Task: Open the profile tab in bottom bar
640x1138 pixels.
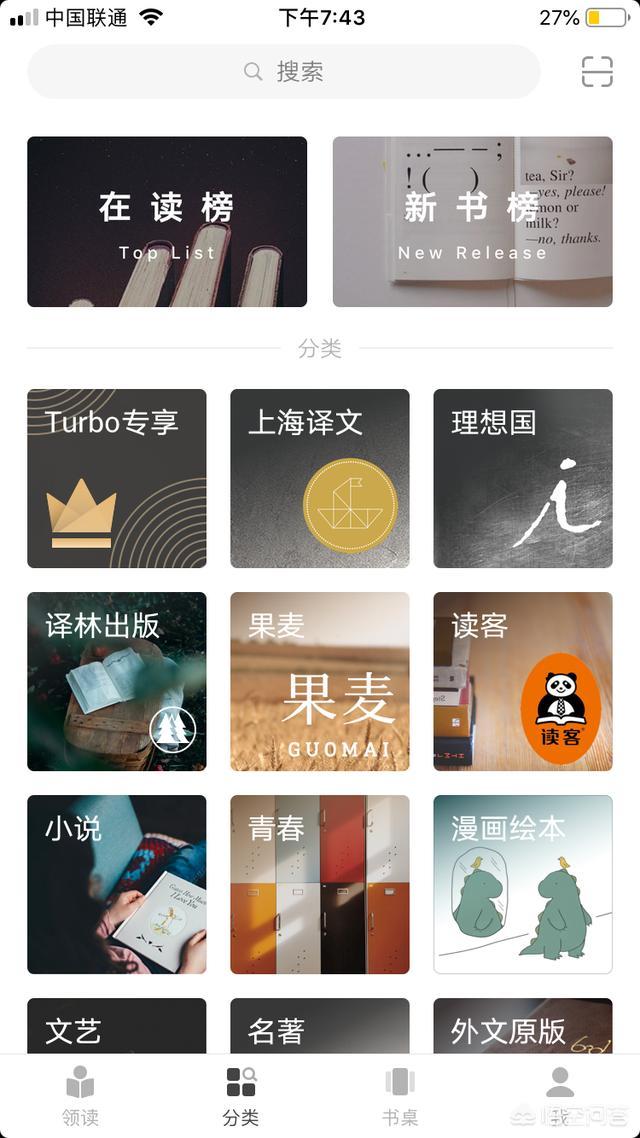Action: (560, 1096)
